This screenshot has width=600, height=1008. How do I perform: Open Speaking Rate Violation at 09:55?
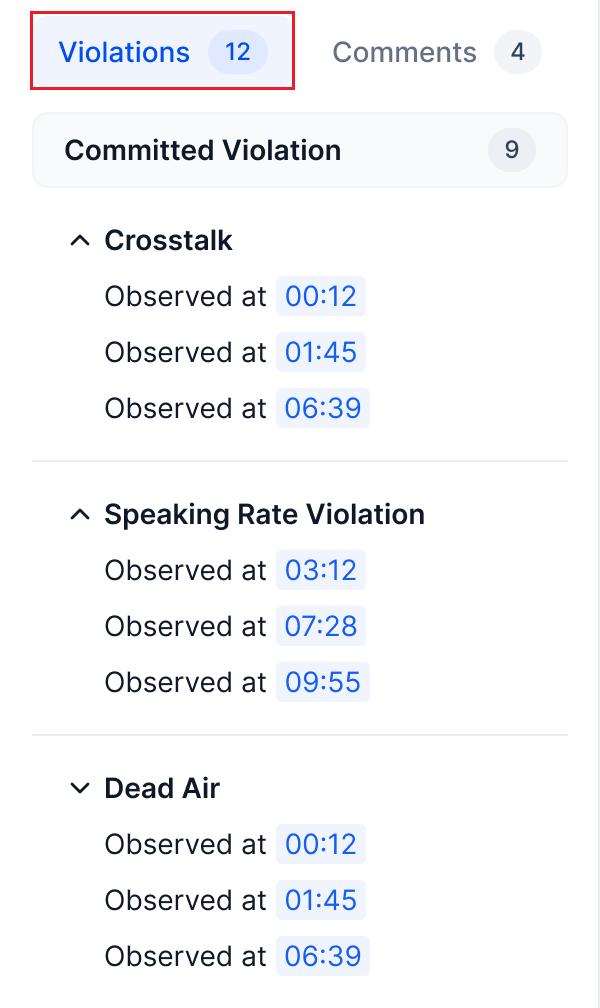(x=323, y=682)
